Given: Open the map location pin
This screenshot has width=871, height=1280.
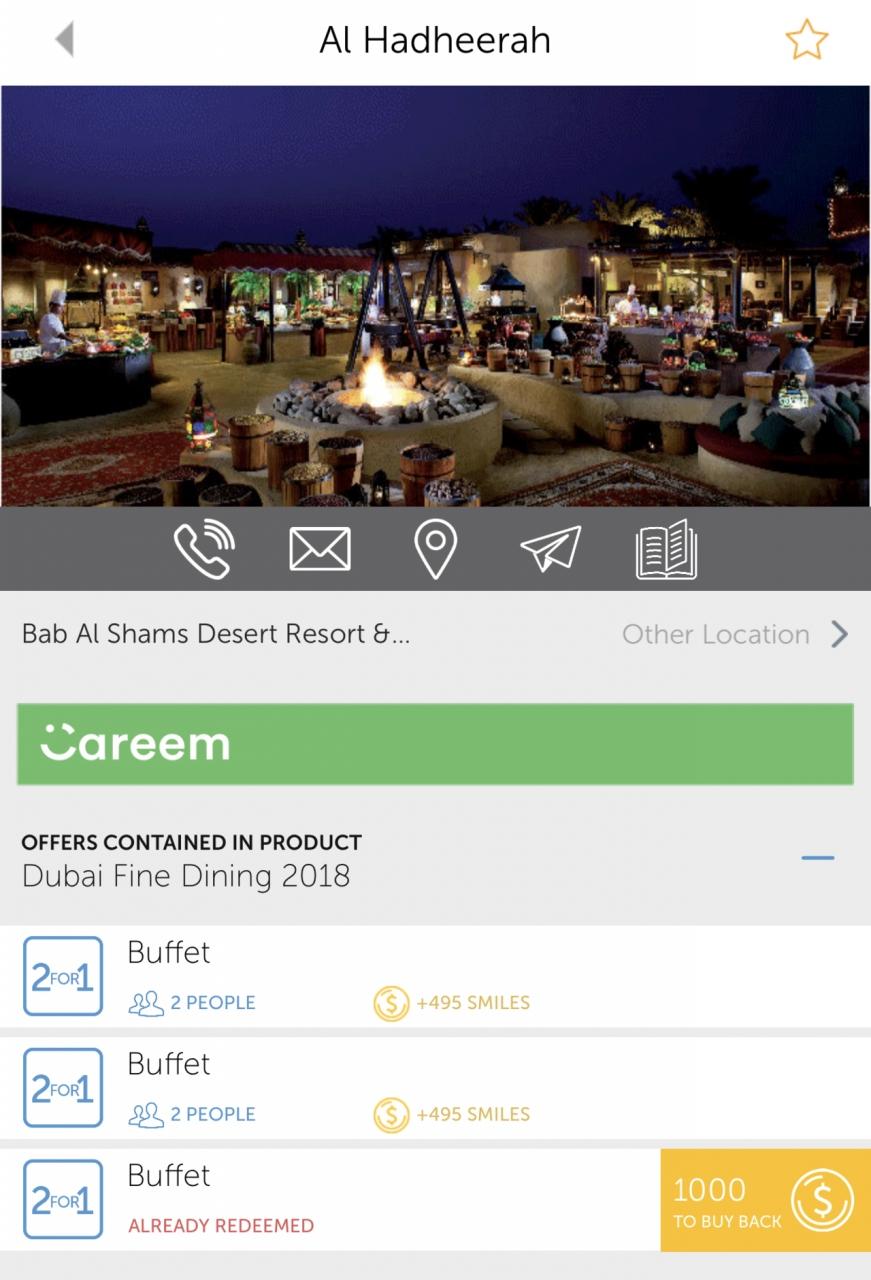Looking at the screenshot, I should coord(435,549).
